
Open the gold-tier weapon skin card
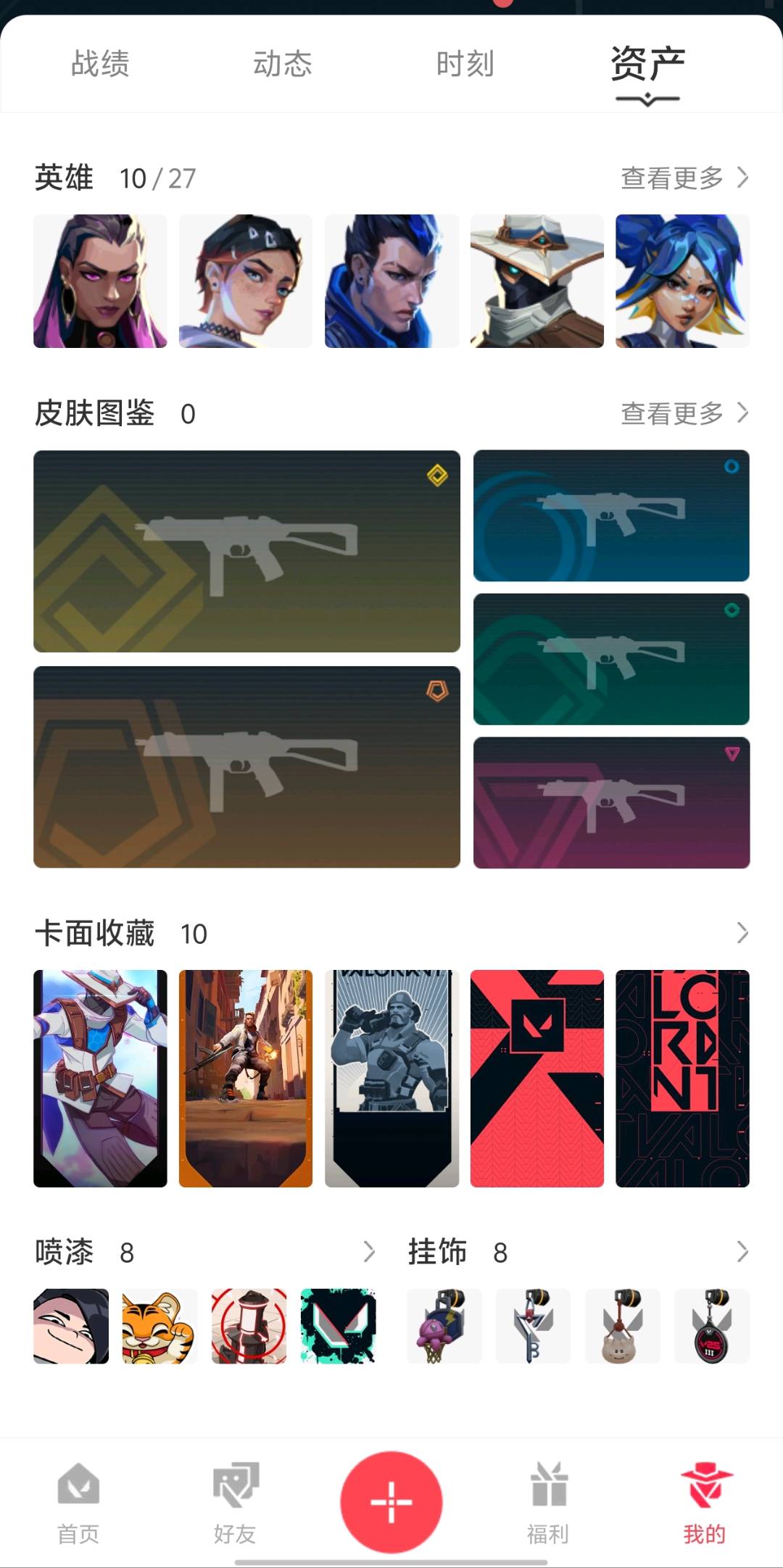pyautogui.click(x=246, y=551)
